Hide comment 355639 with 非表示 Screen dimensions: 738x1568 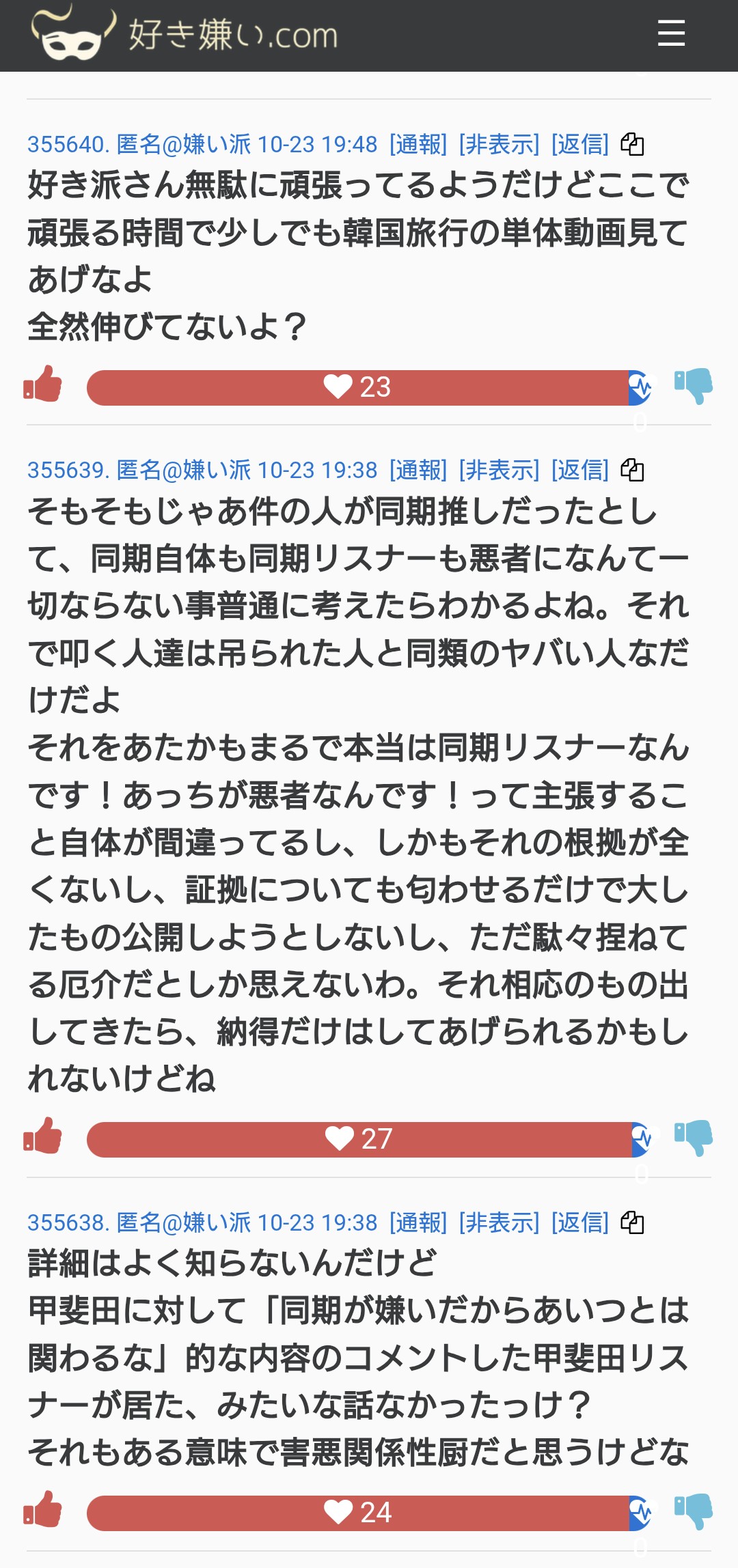point(499,470)
